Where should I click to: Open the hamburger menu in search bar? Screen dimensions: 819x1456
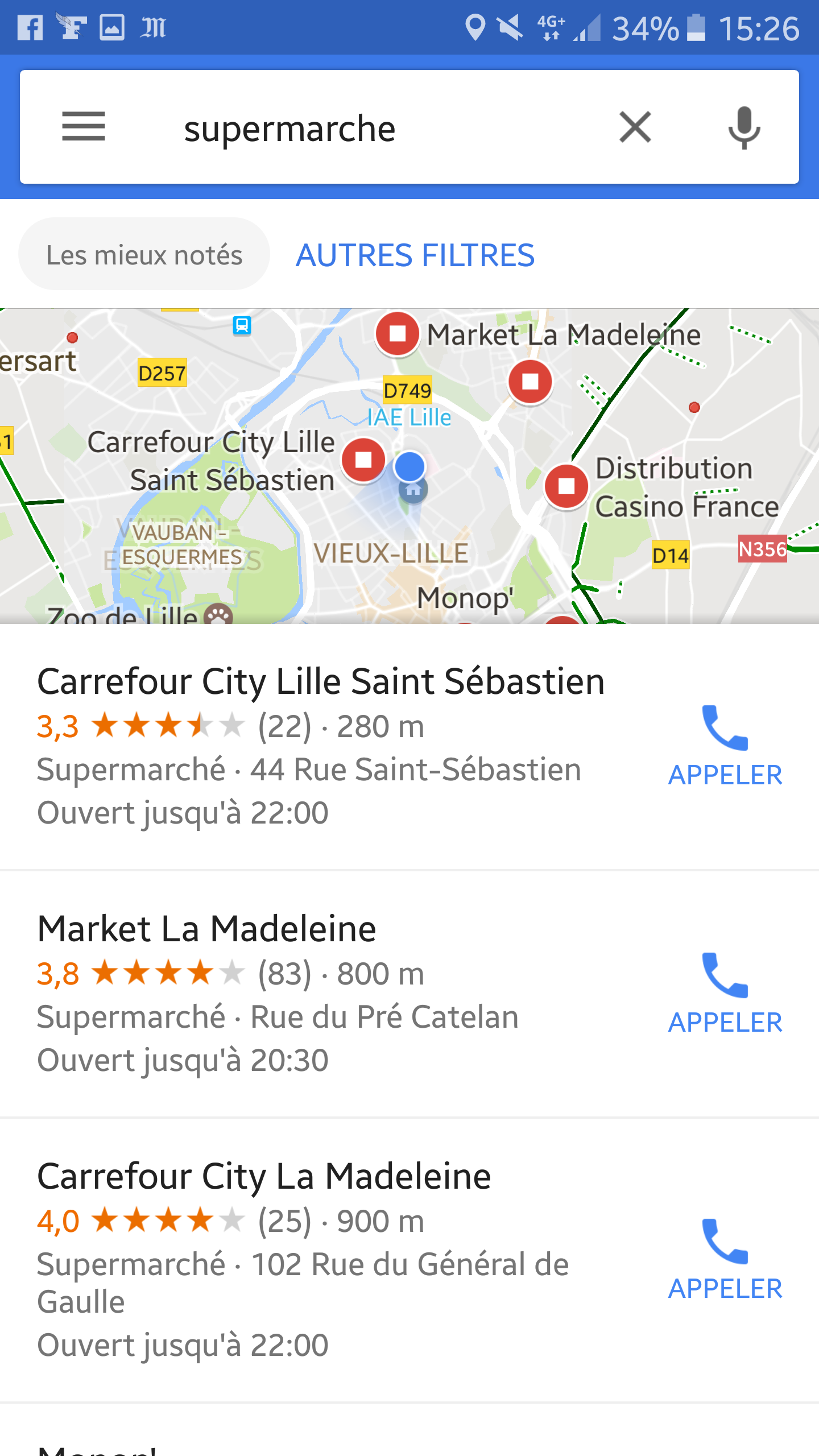[84, 126]
